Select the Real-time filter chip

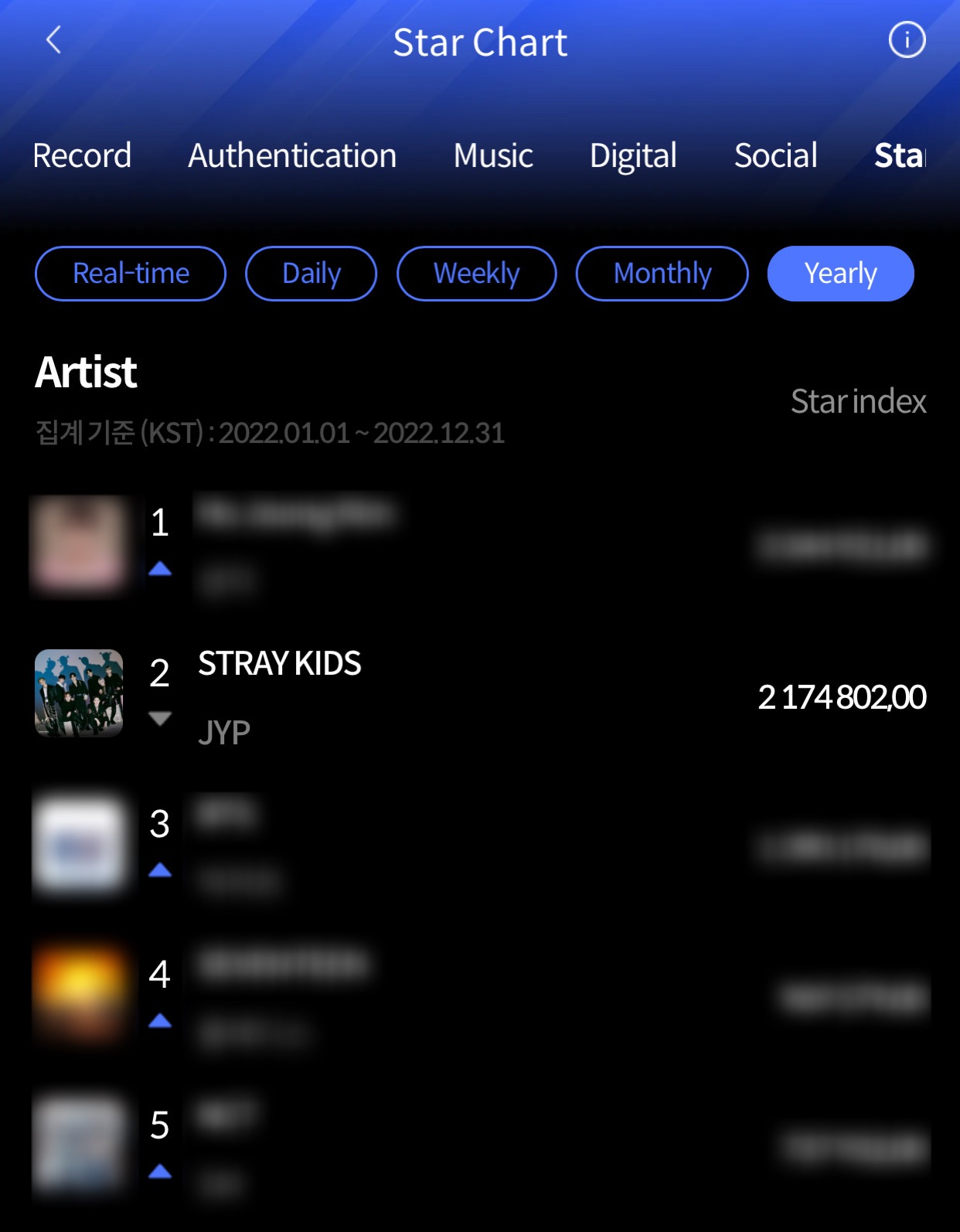(131, 274)
